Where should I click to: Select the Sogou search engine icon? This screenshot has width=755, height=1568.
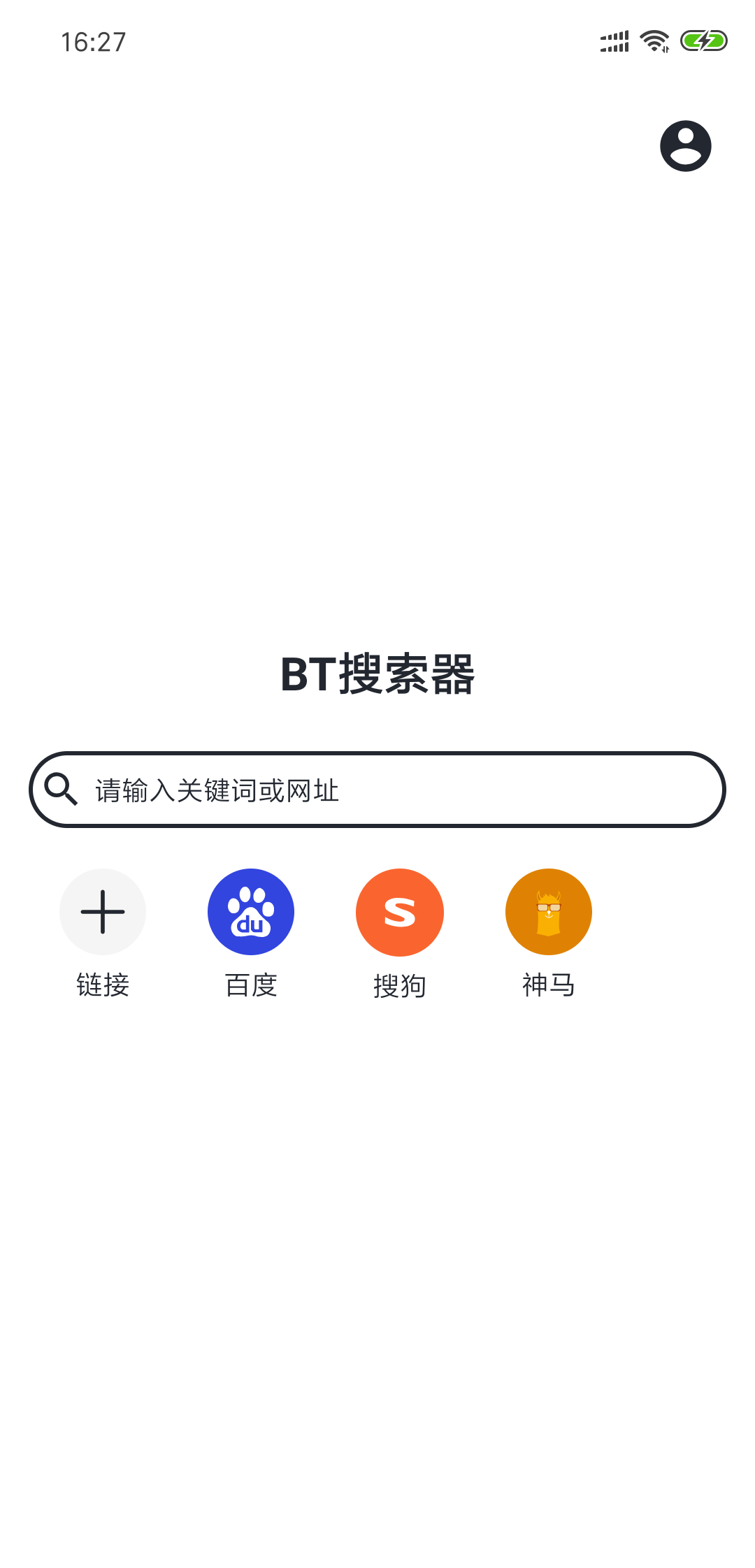[x=399, y=912]
